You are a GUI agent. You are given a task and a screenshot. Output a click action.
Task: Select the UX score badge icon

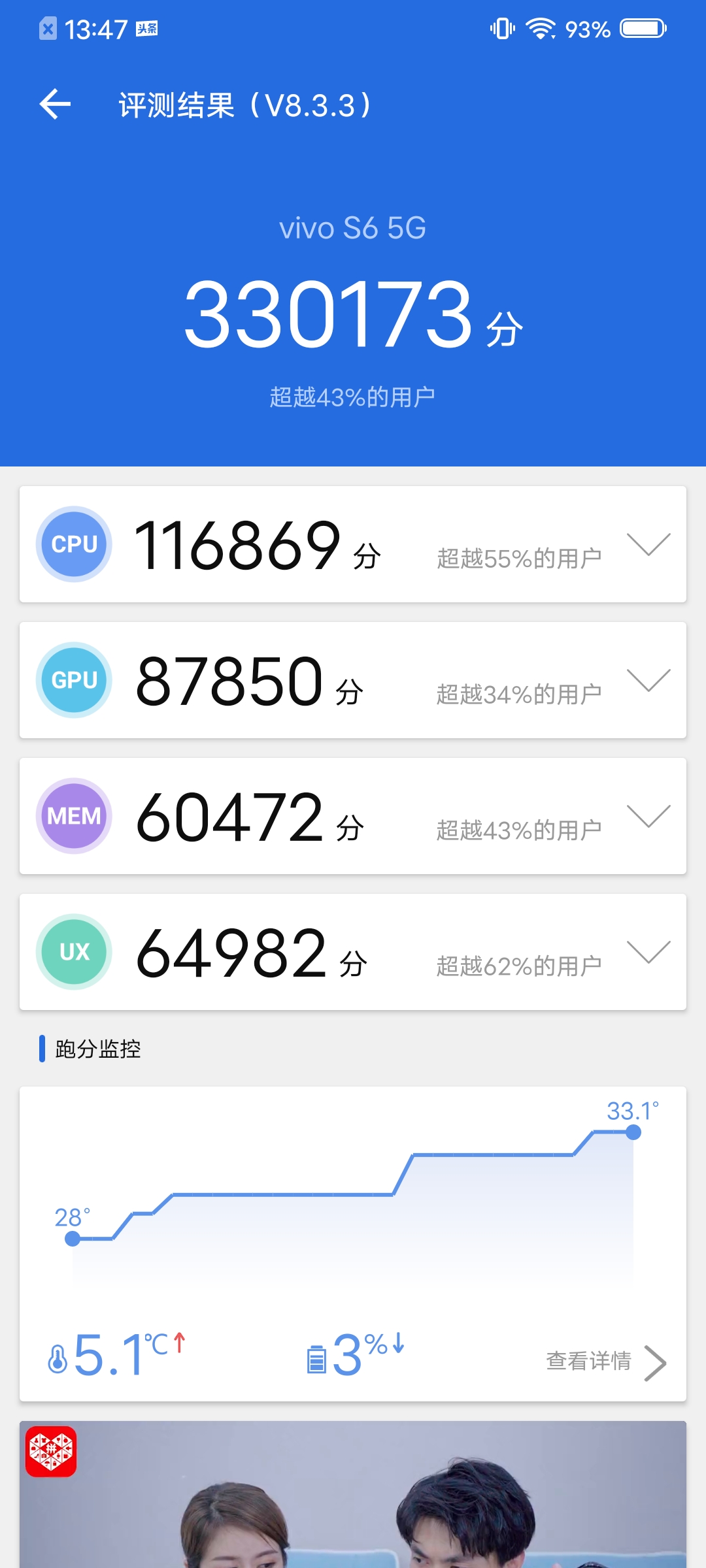(73, 952)
